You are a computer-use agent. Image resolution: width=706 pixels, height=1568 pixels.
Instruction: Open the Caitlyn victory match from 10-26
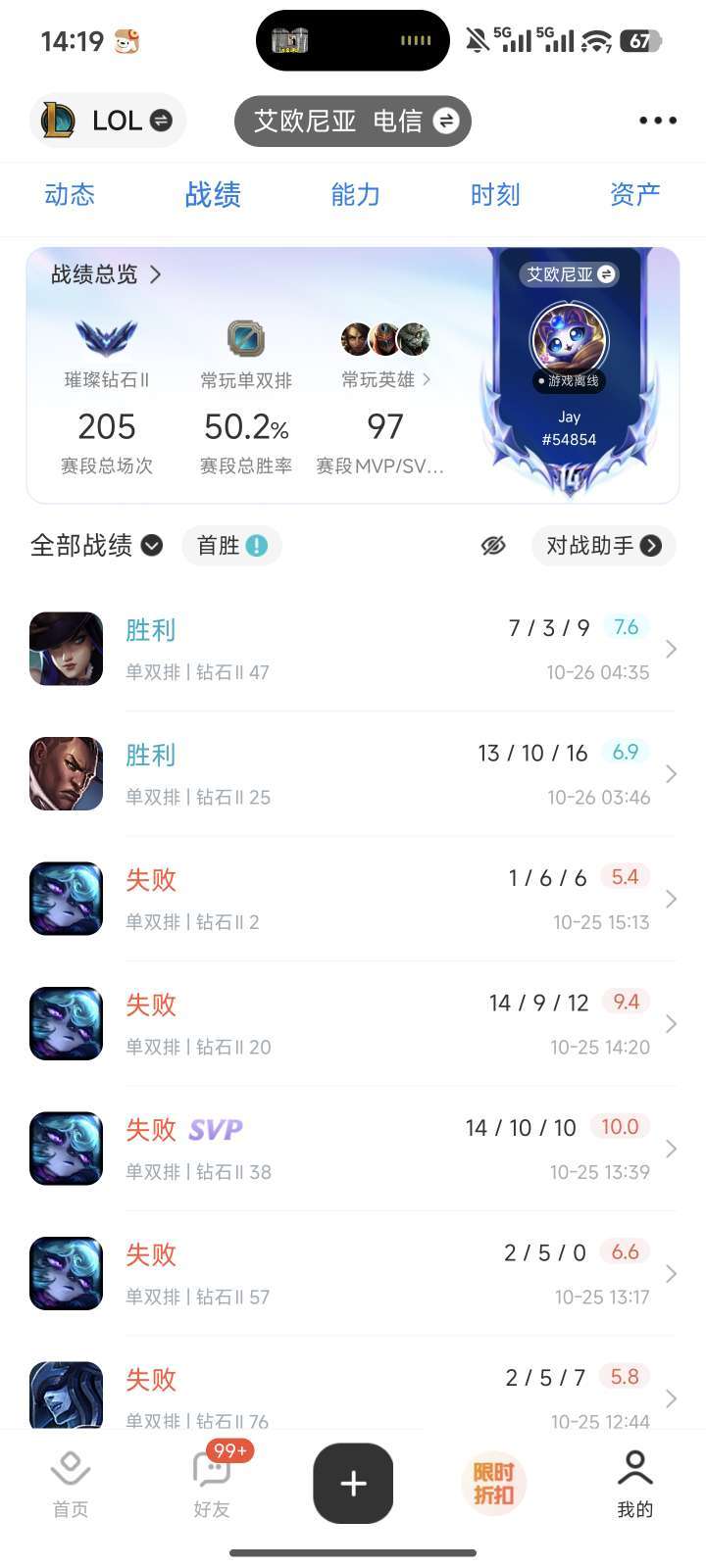coord(353,649)
